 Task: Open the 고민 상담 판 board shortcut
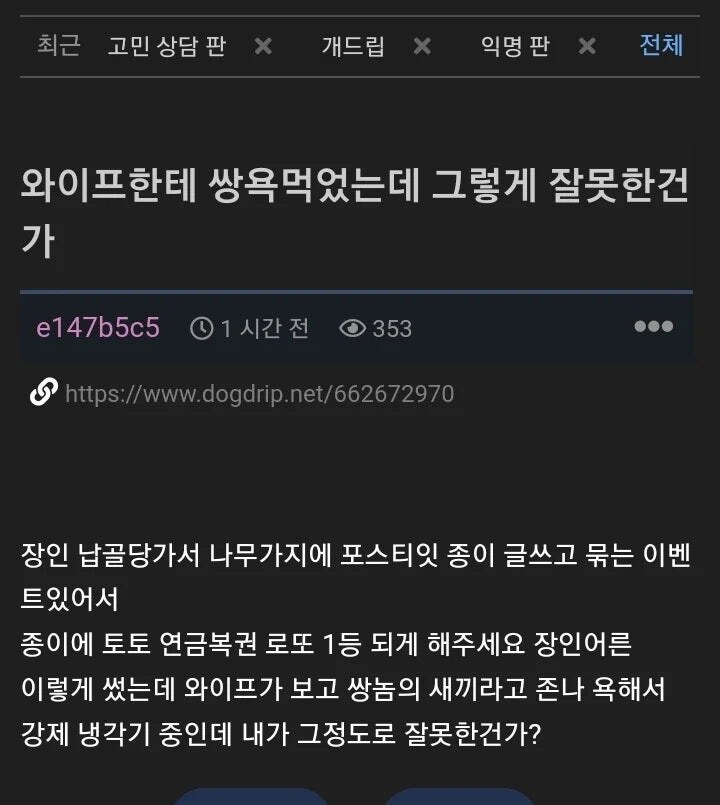(x=166, y=46)
